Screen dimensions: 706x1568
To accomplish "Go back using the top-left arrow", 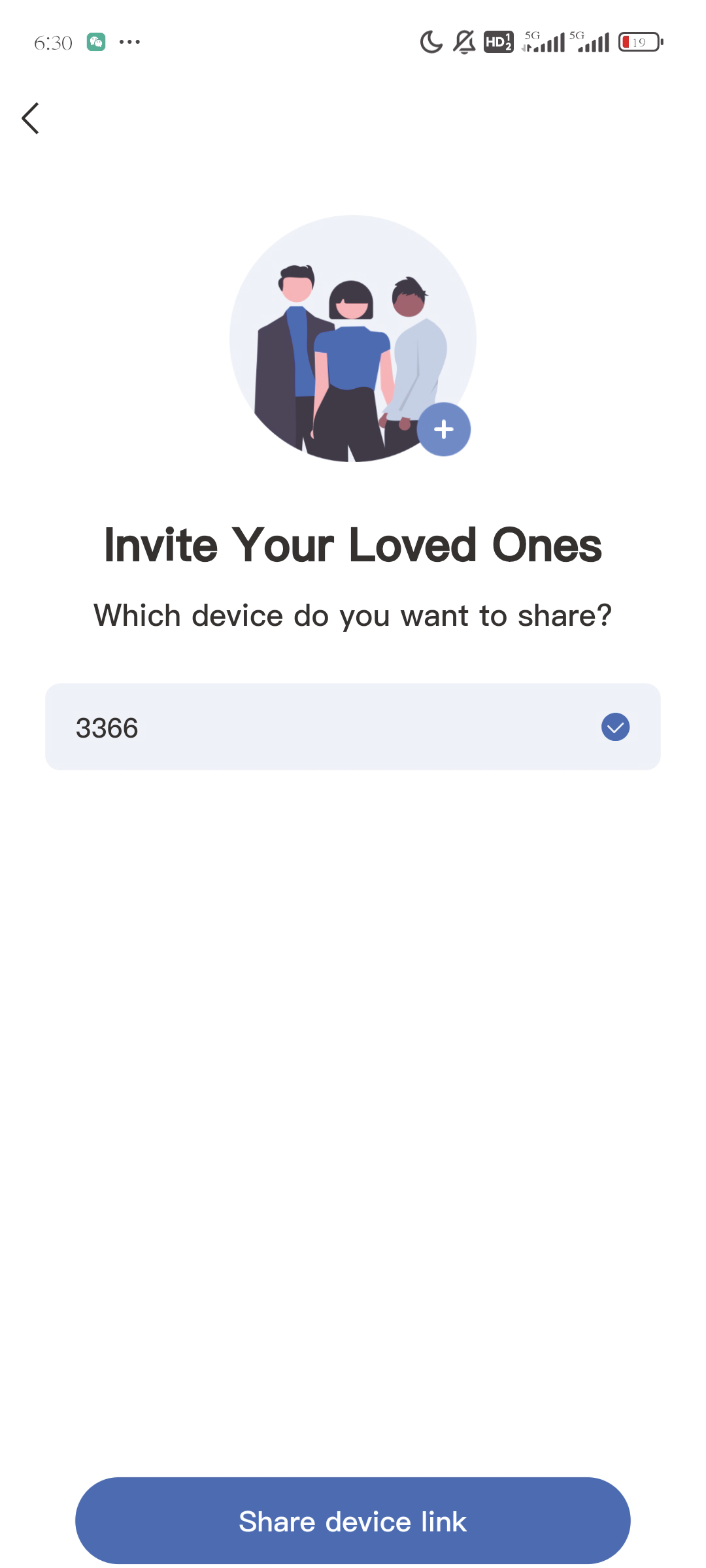I will [x=31, y=118].
